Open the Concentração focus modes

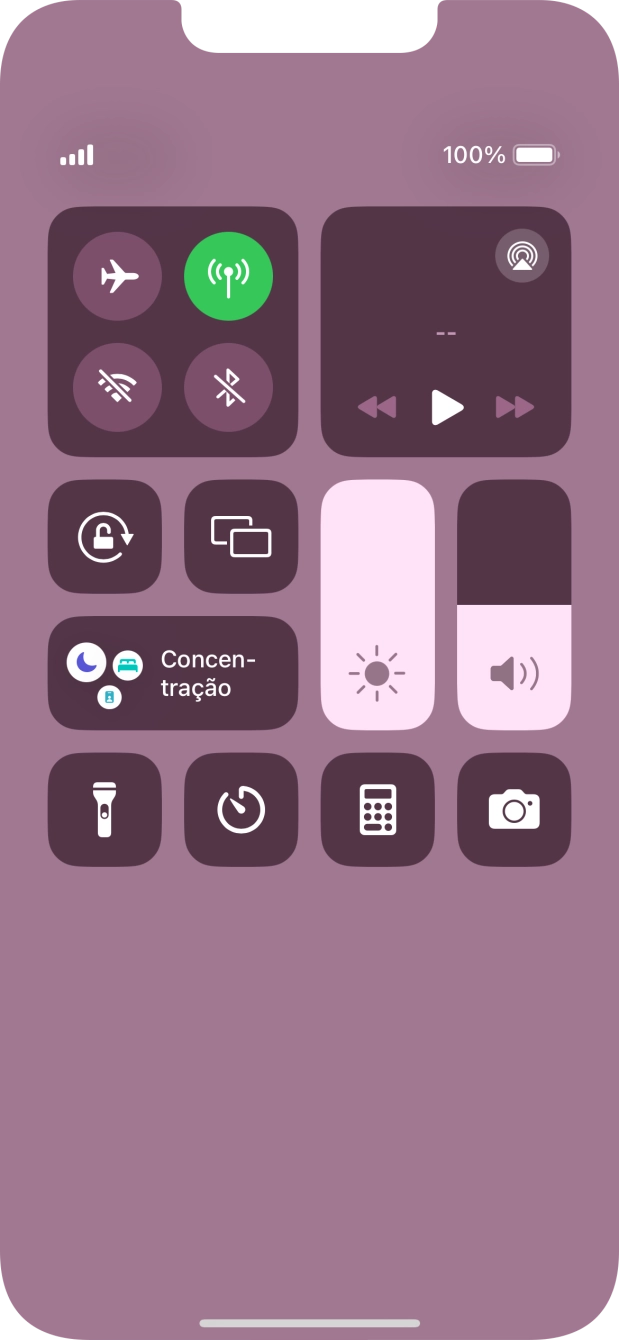tap(173, 673)
